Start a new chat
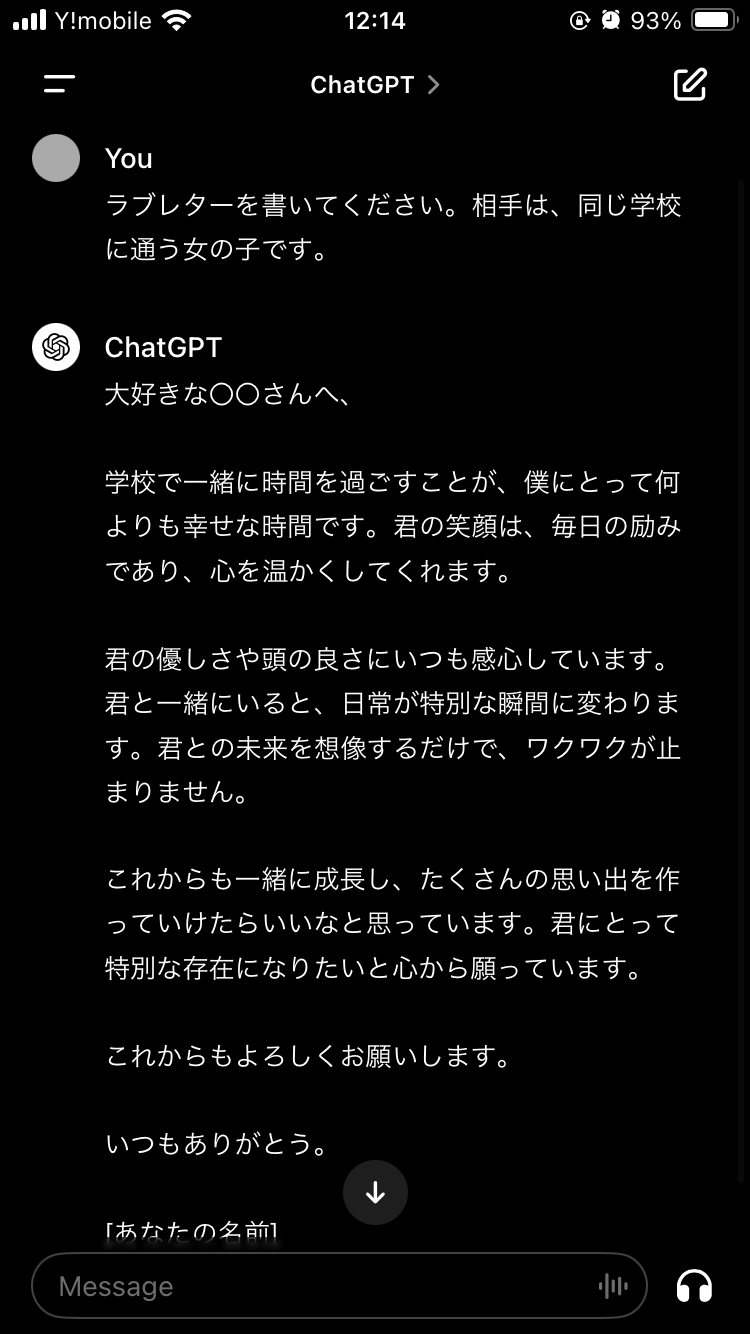The height and width of the screenshot is (1334, 750). click(690, 85)
